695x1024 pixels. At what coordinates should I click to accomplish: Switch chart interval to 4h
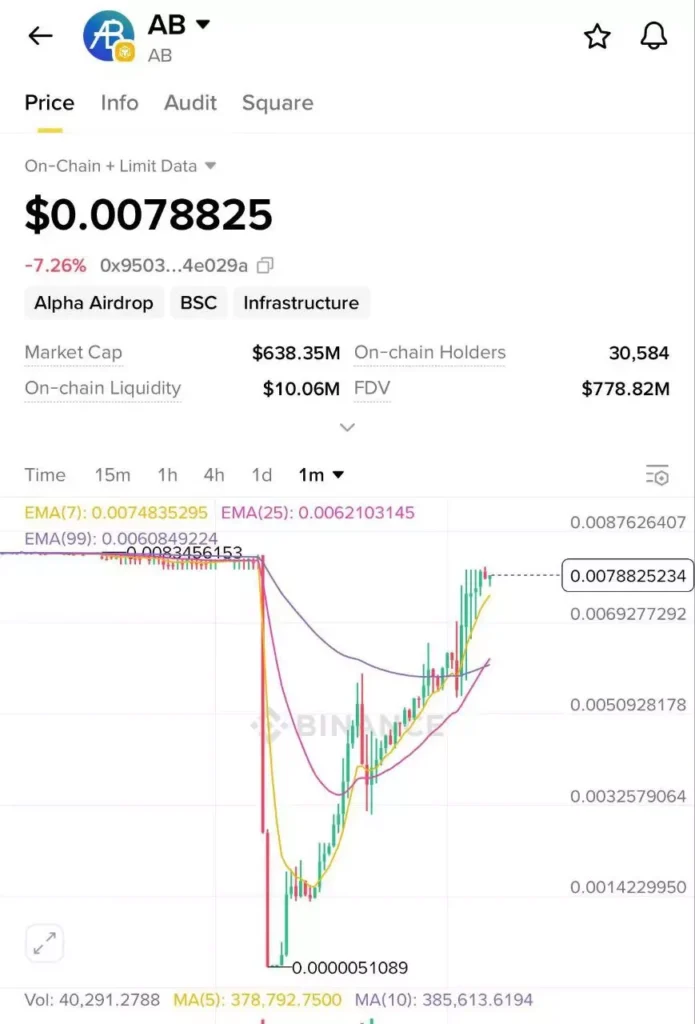click(x=213, y=475)
